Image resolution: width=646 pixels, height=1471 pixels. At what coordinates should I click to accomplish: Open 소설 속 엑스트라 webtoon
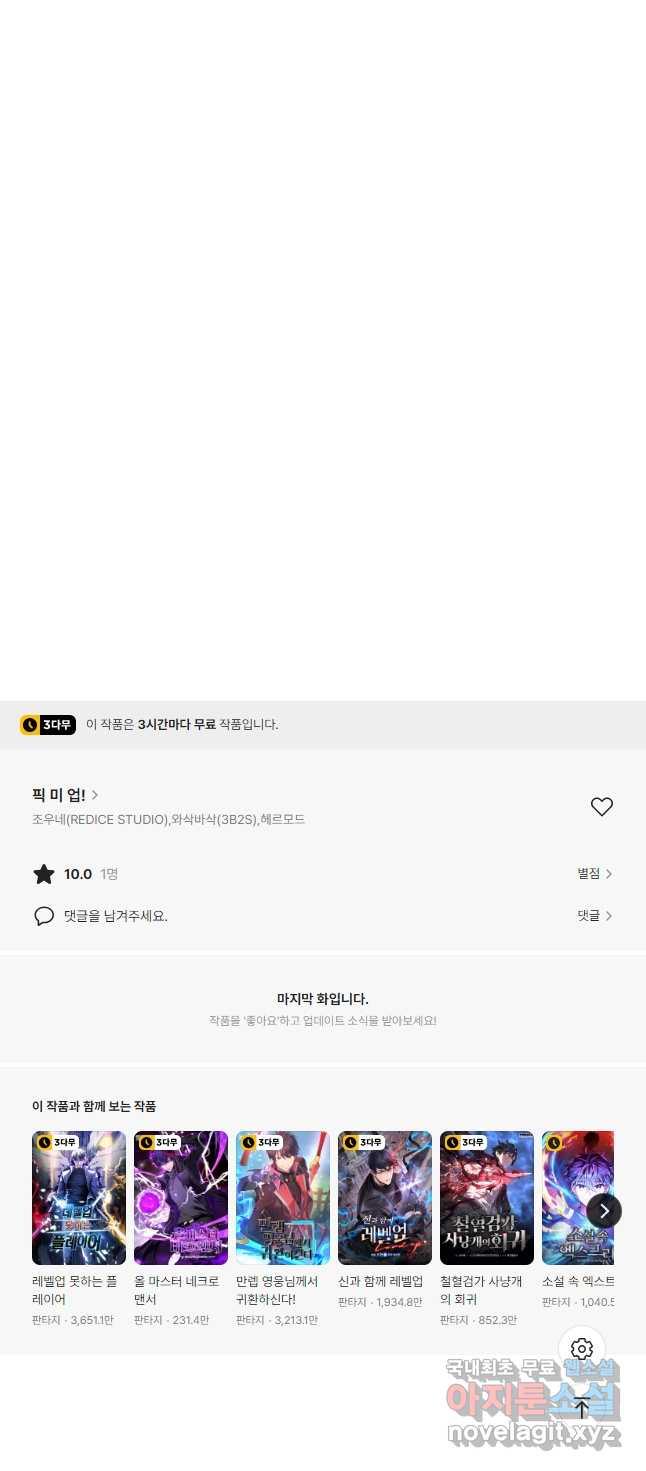(x=572, y=1198)
